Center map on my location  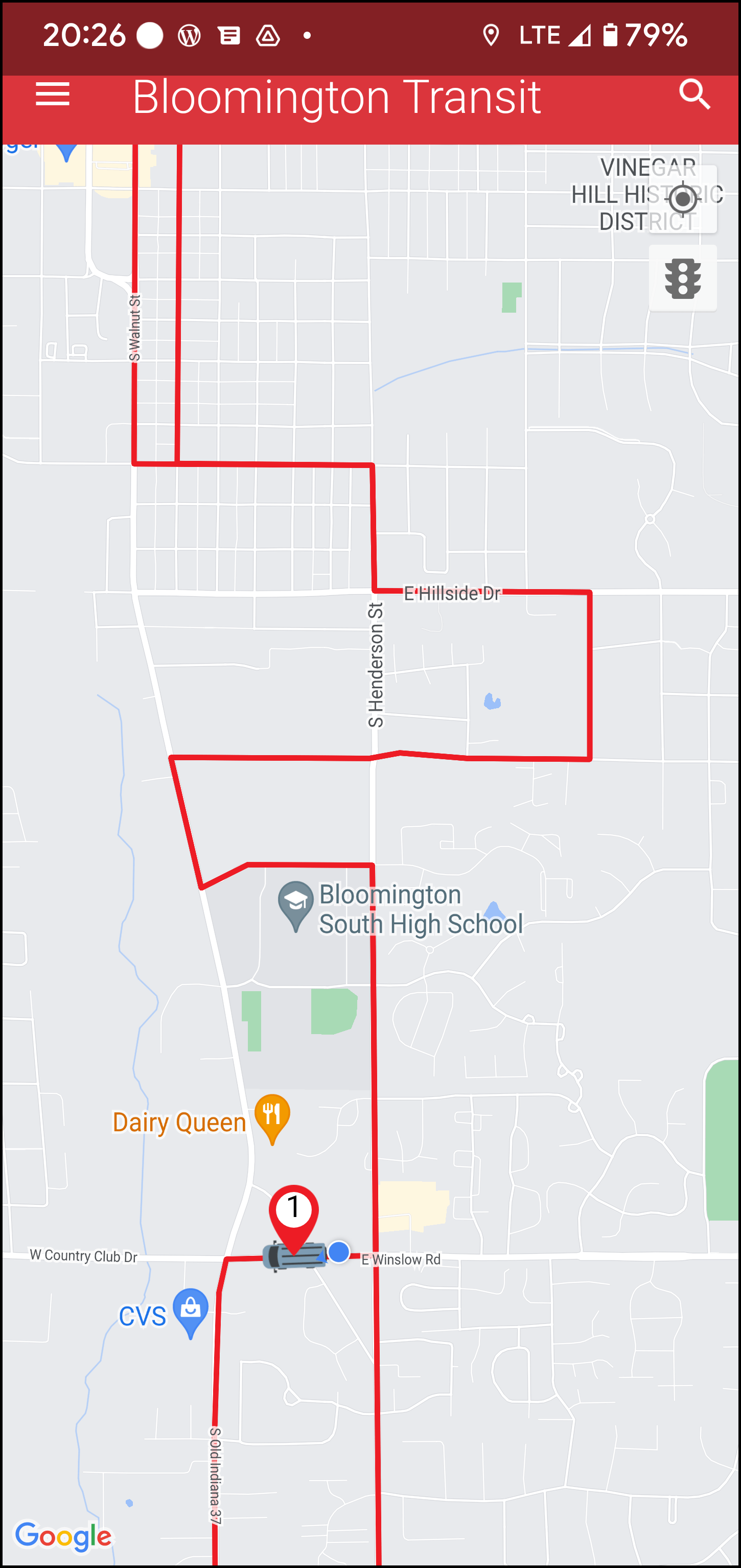682,199
